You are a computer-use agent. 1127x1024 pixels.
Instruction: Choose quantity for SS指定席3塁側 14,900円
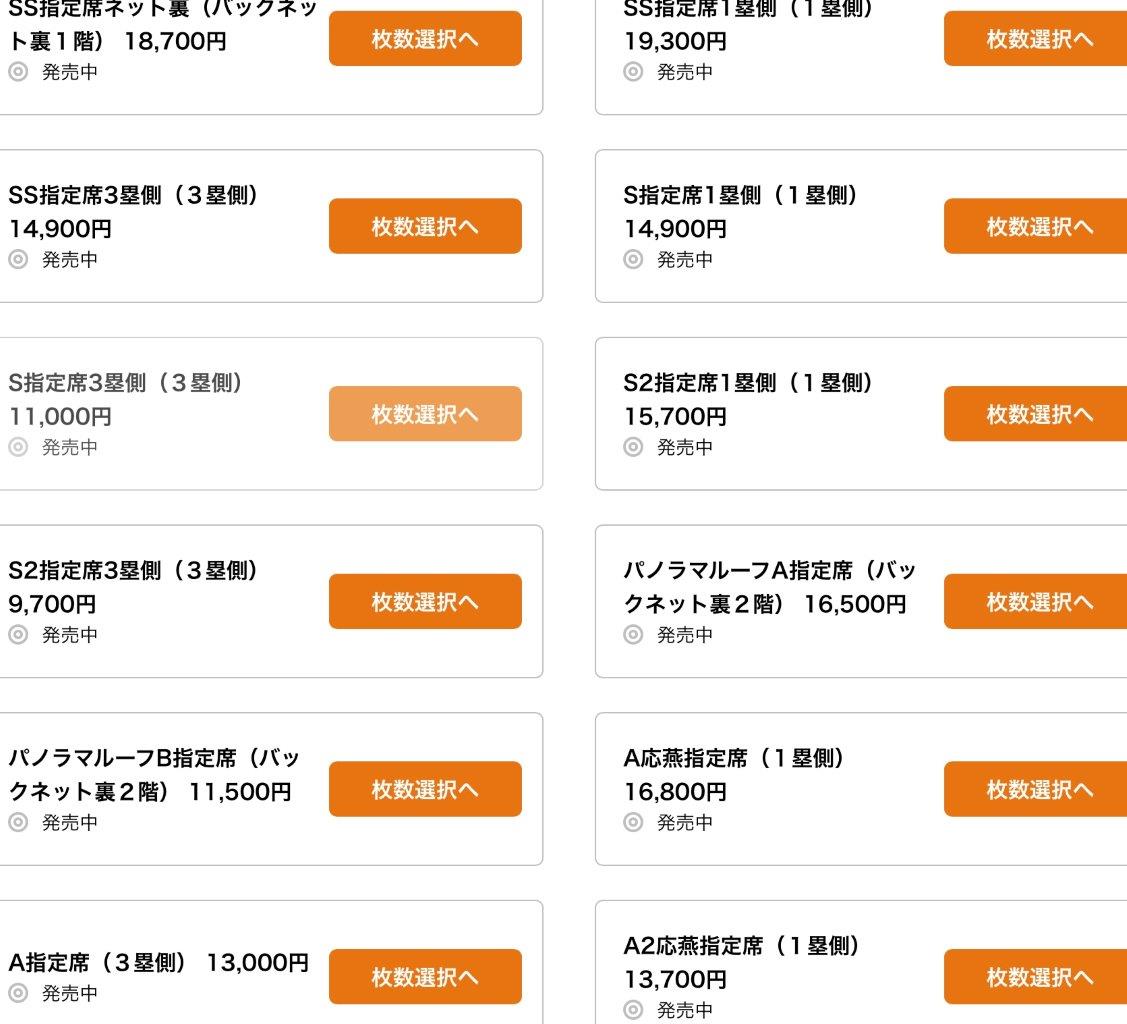425,226
